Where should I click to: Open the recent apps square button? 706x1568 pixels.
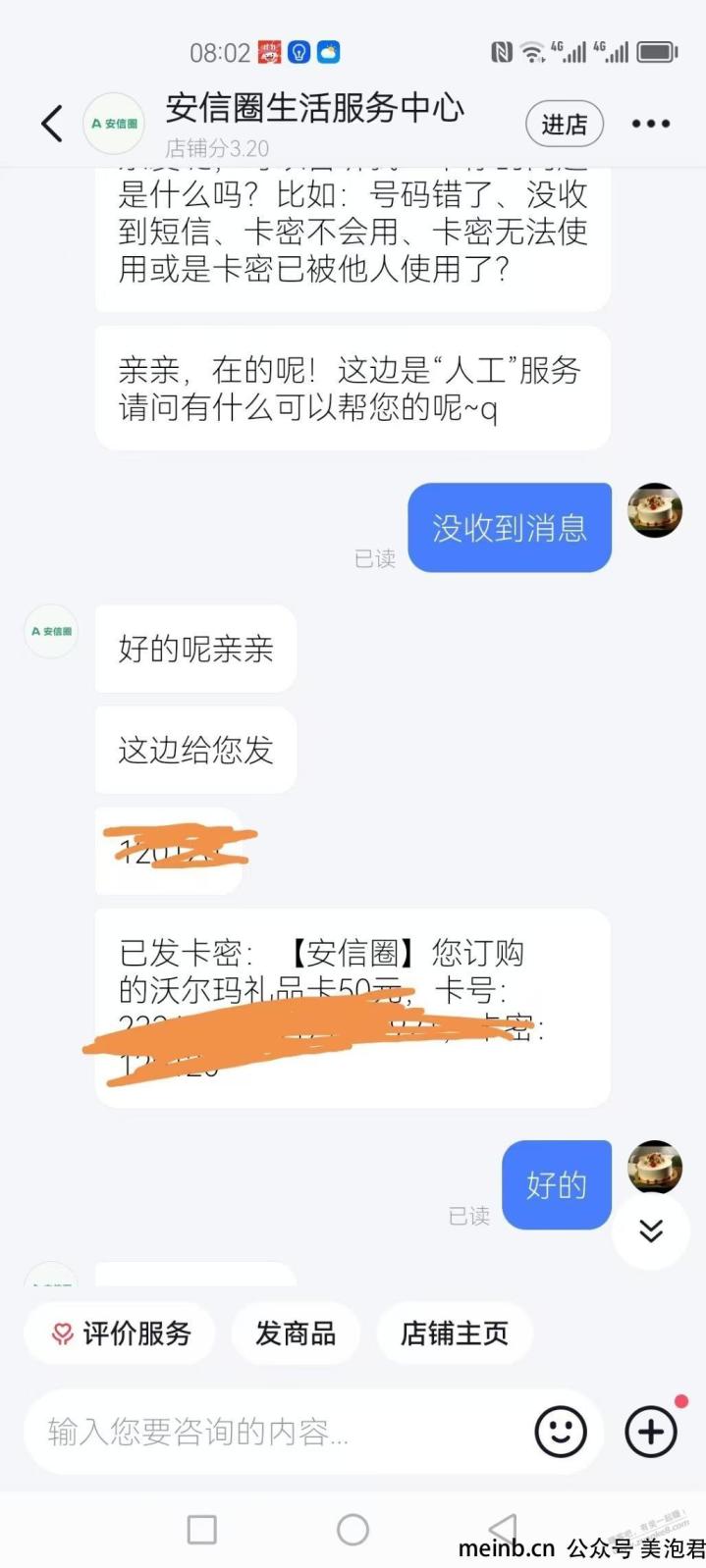(201, 1530)
